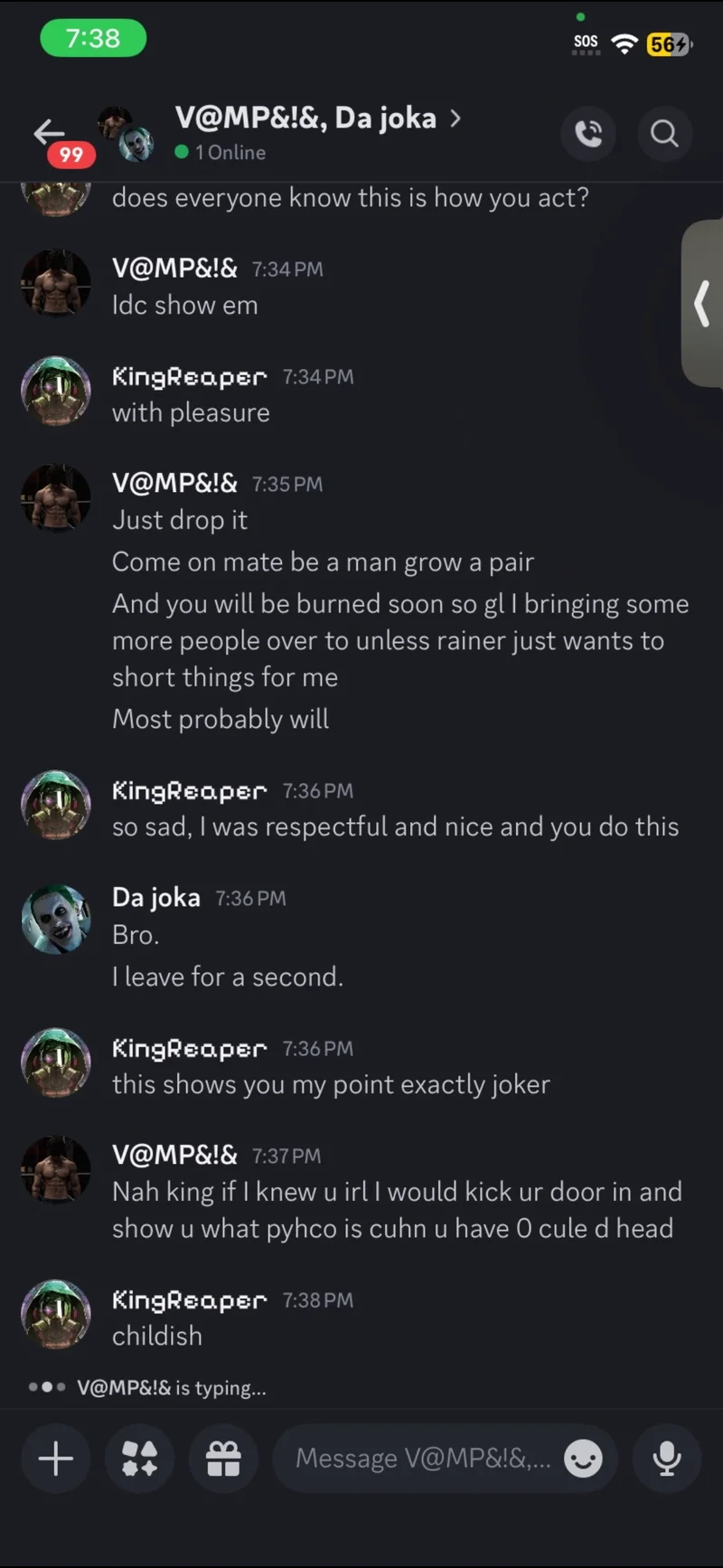Viewport: 723px width, 1568px height.
Task: Start a voice call with the group
Action: click(x=588, y=134)
